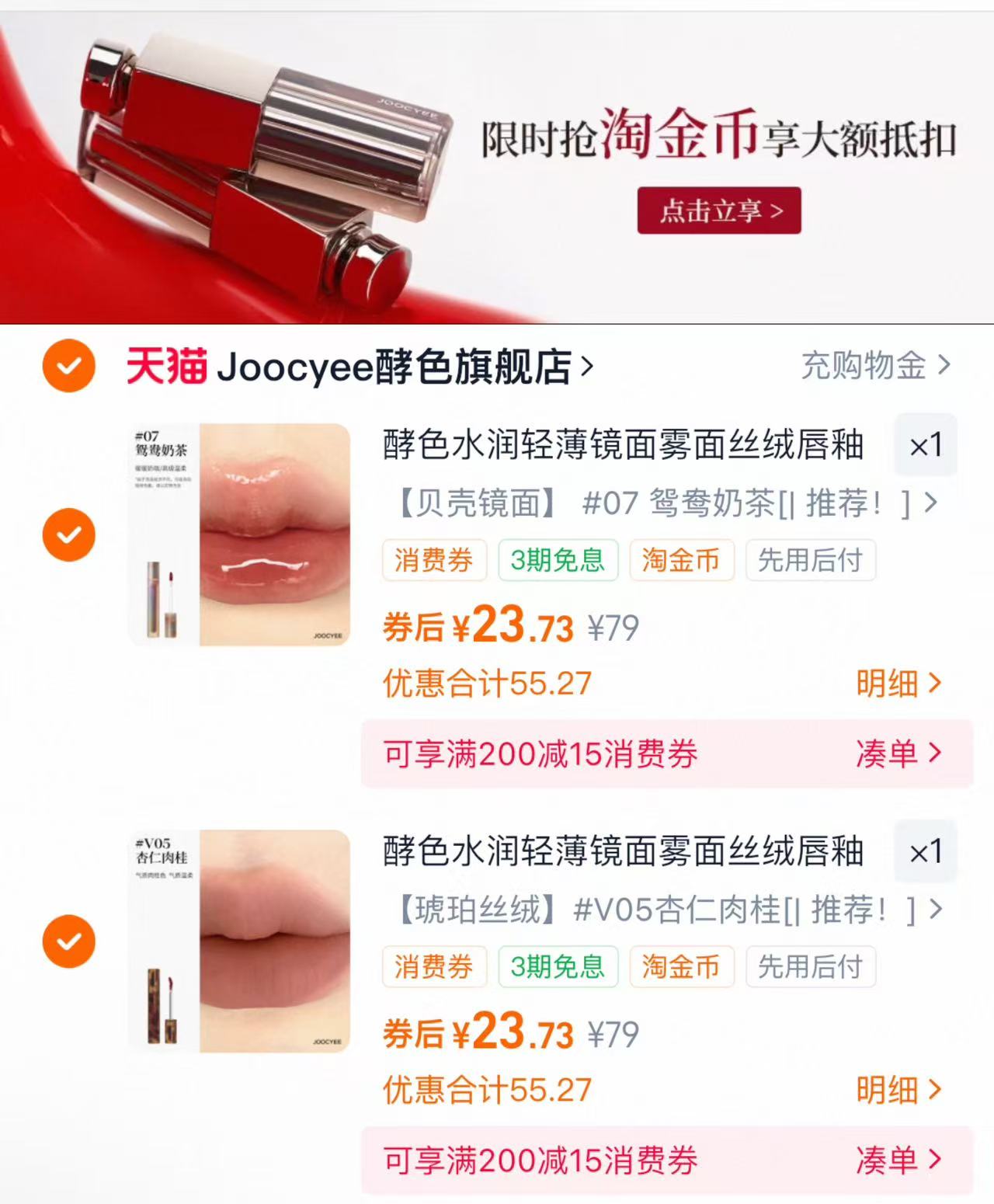Click the 淘金币 tag on first product
The width and height of the screenshot is (994, 1204).
tap(682, 559)
